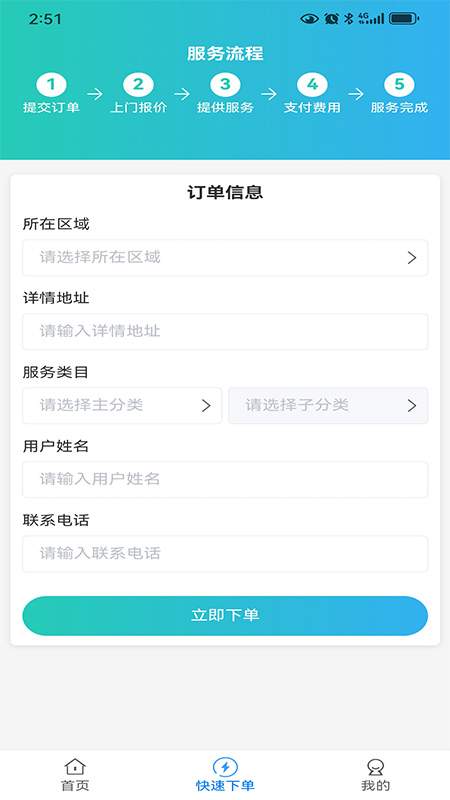Focus the 用户姓名 name field
Viewport: 450px width, 800px height.
point(225,480)
